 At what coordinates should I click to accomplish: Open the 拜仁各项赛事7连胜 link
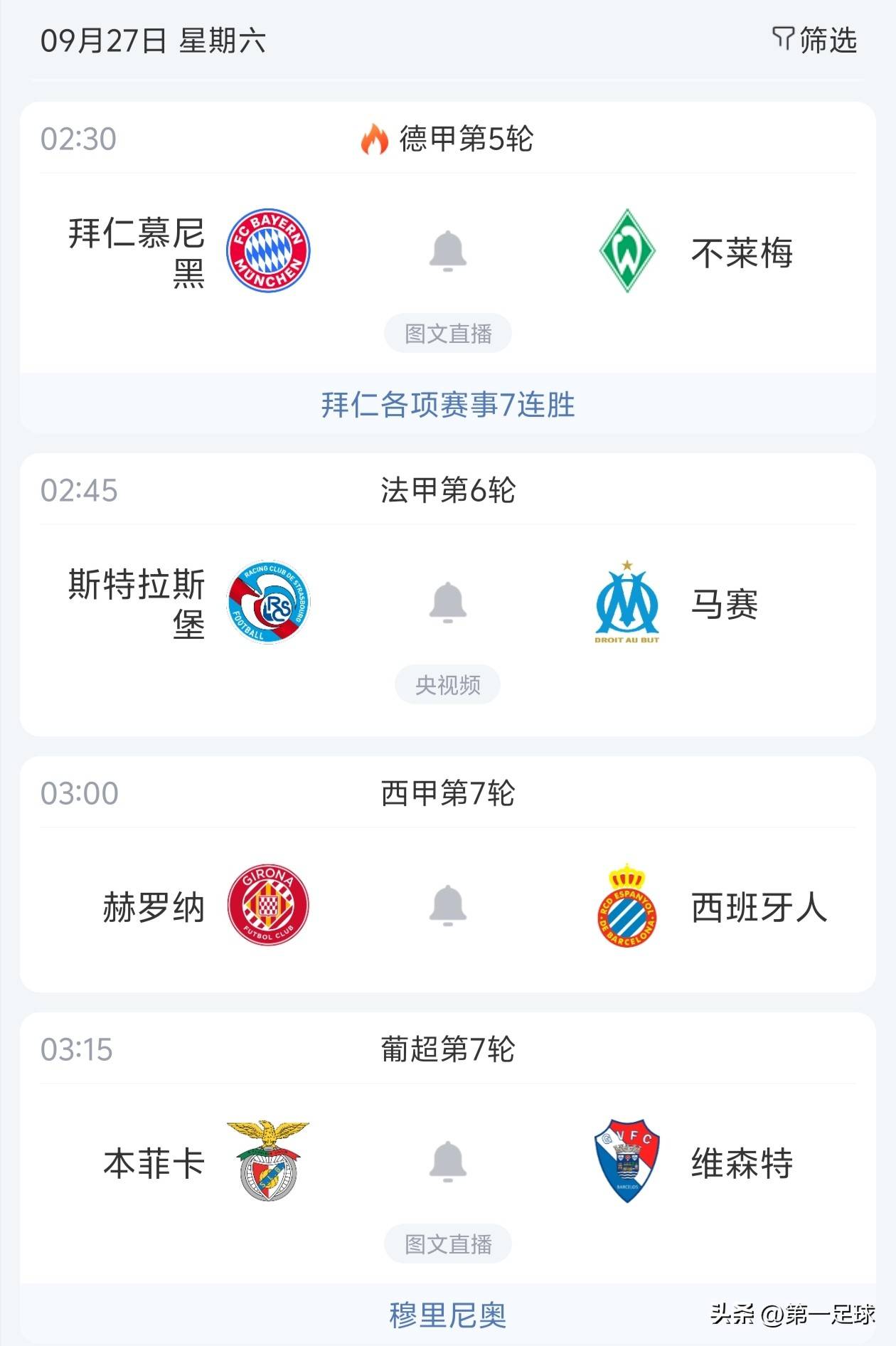coord(448,405)
